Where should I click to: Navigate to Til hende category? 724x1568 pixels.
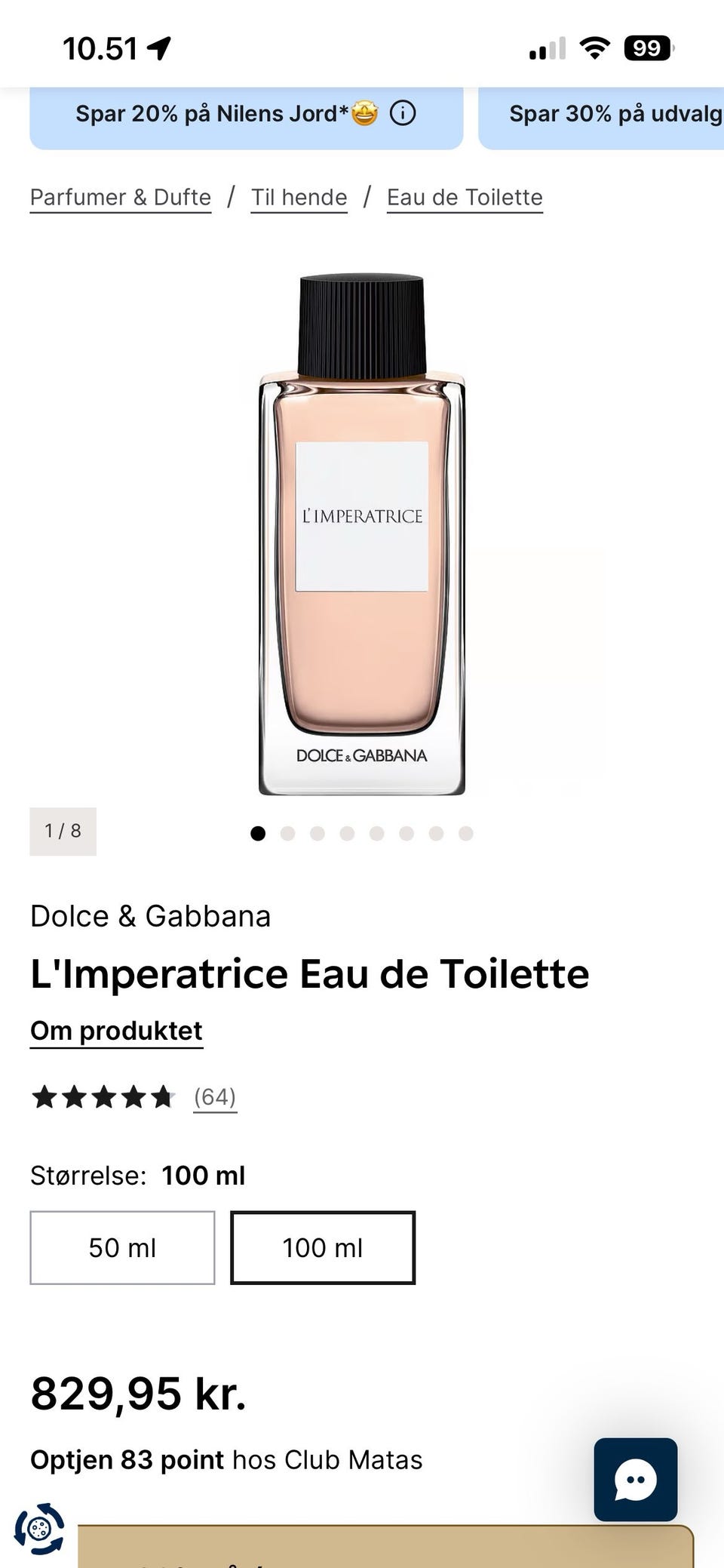click(x=299, y=197)
